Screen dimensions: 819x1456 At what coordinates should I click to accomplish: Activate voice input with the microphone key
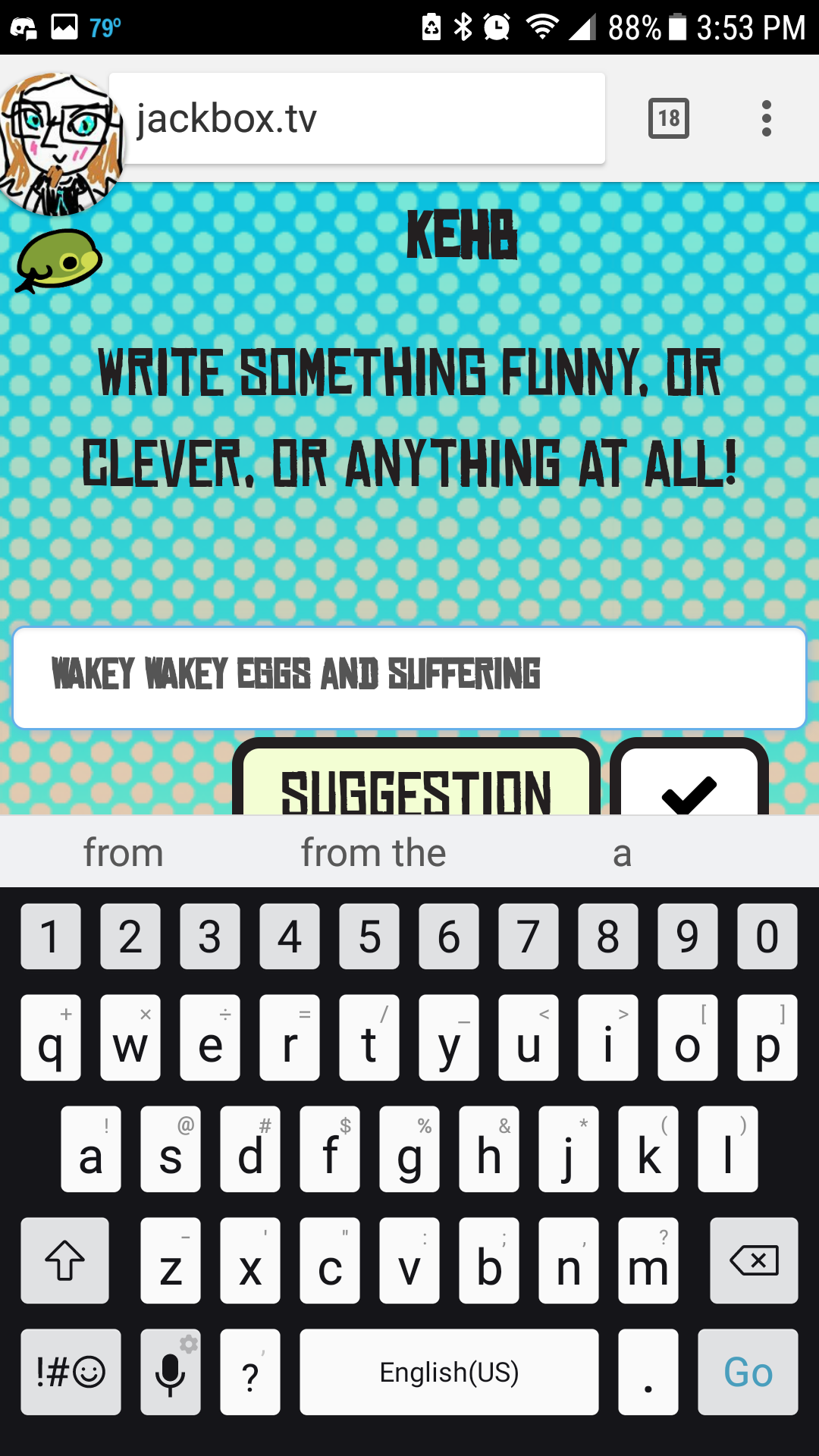pyautogui.click(x=171, y=1372)
